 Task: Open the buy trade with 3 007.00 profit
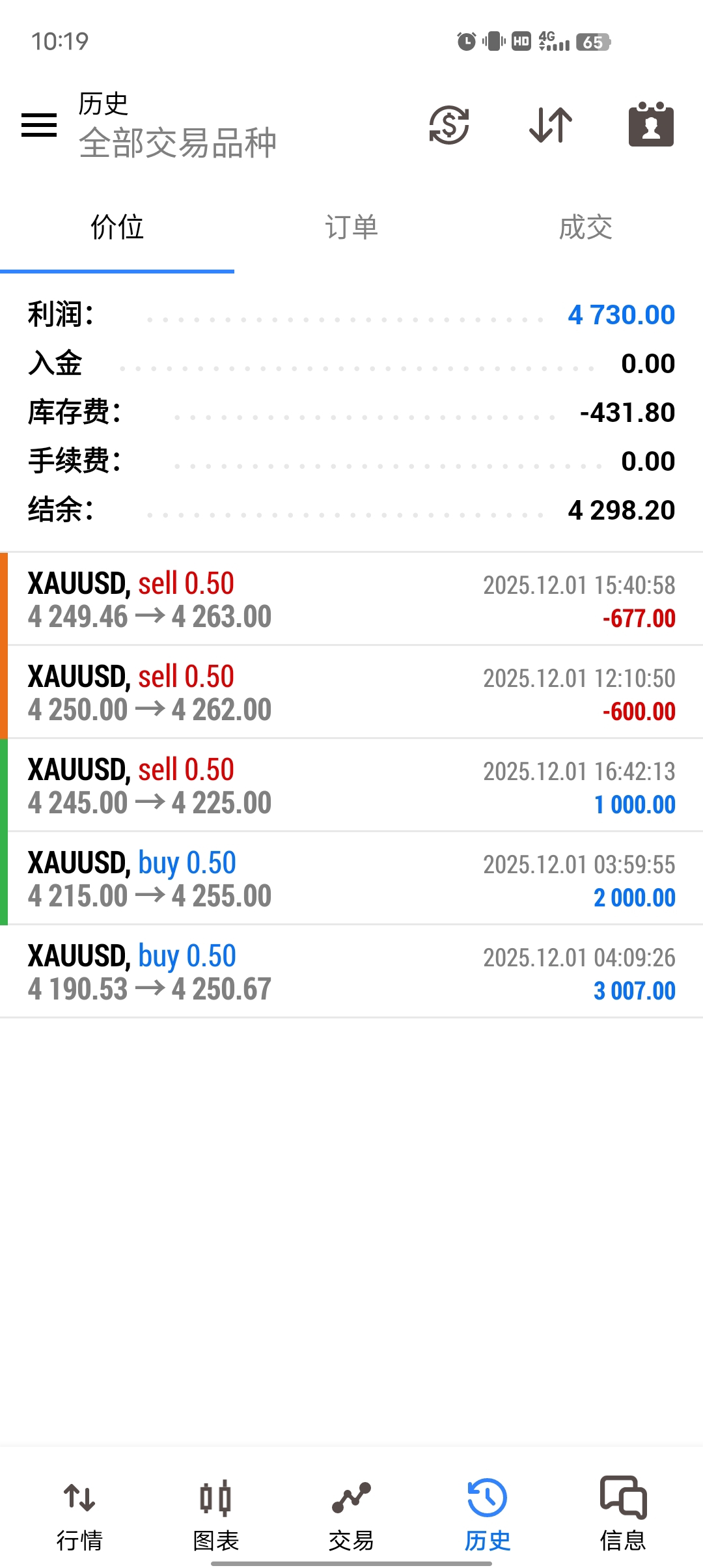tap(351, 972)
